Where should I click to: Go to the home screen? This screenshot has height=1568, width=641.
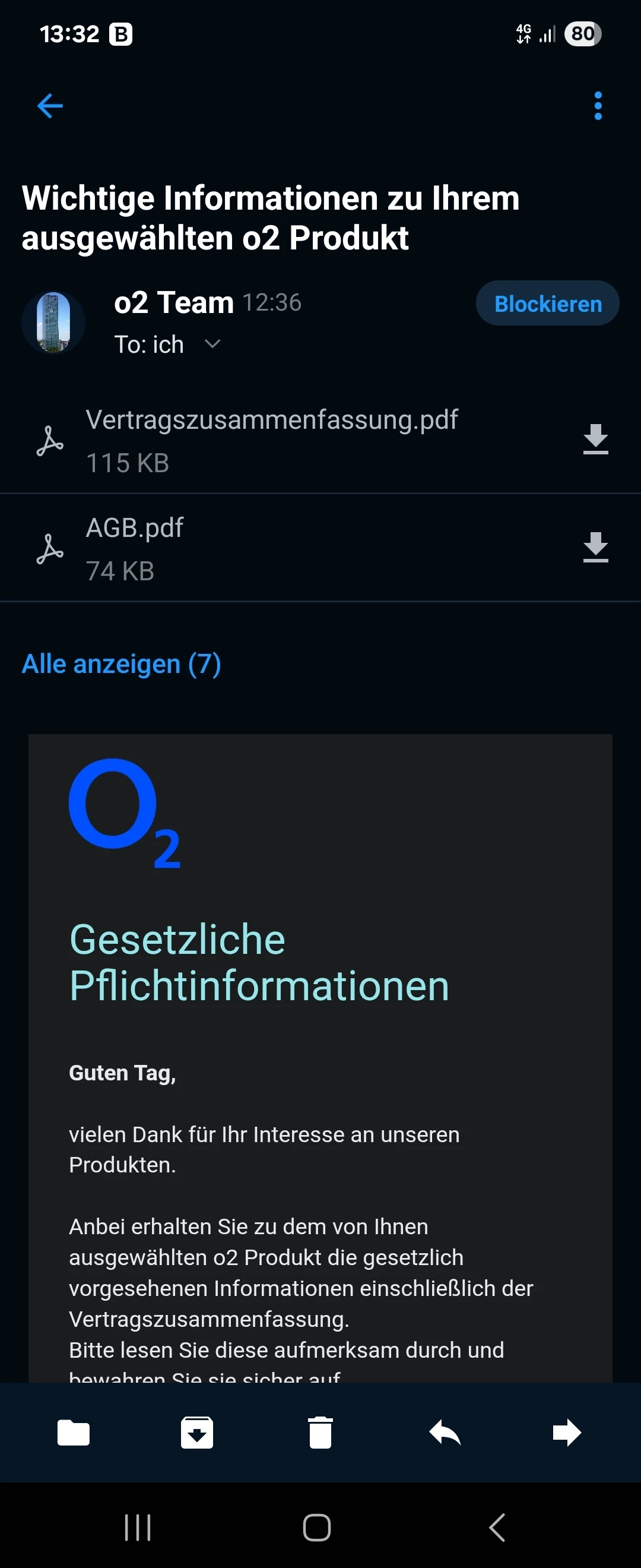tap(317, 1526)
